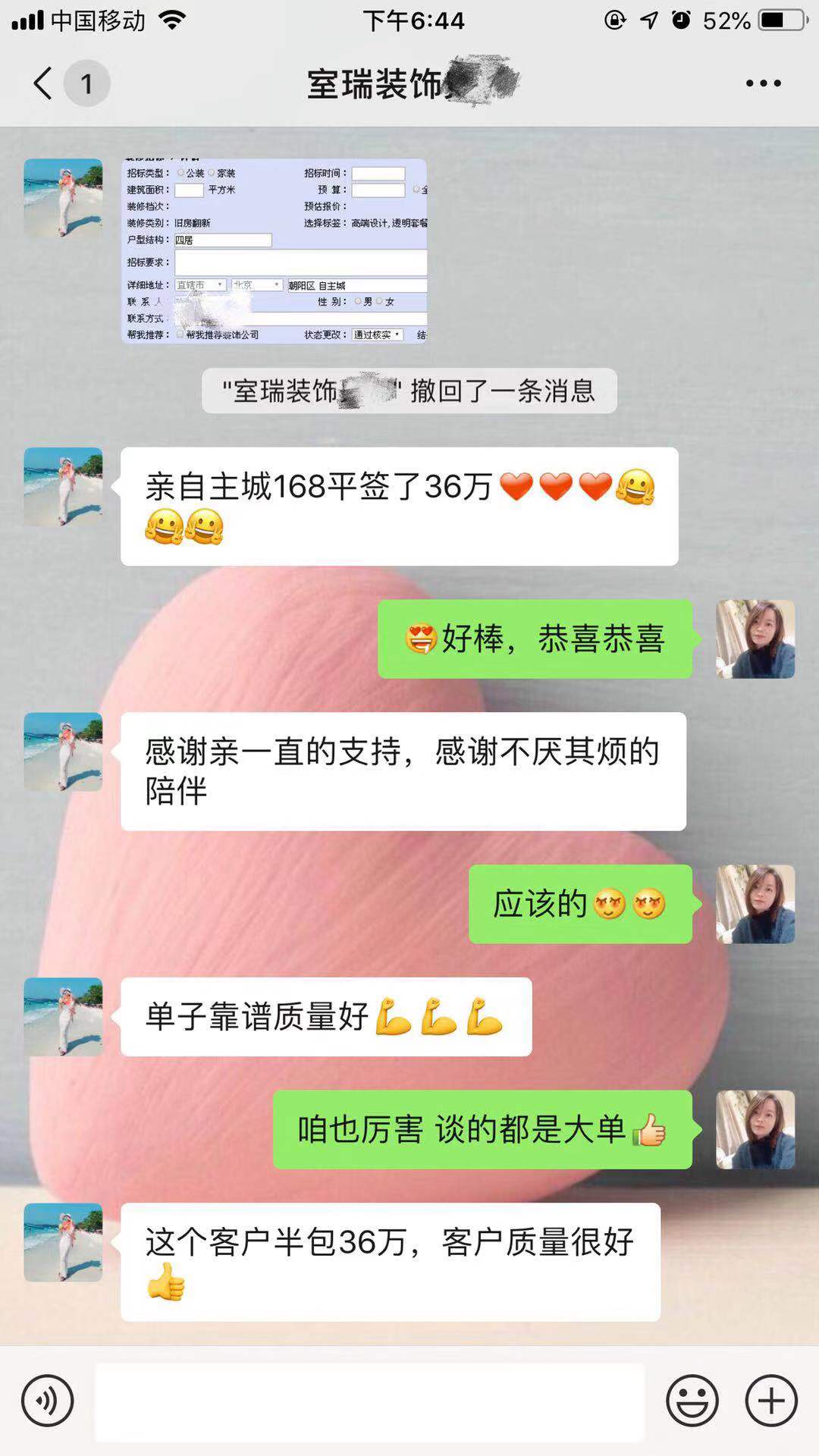This screenshot has height=1456, width=819.
Task: Switch to voice message input
Action: 48,1401
